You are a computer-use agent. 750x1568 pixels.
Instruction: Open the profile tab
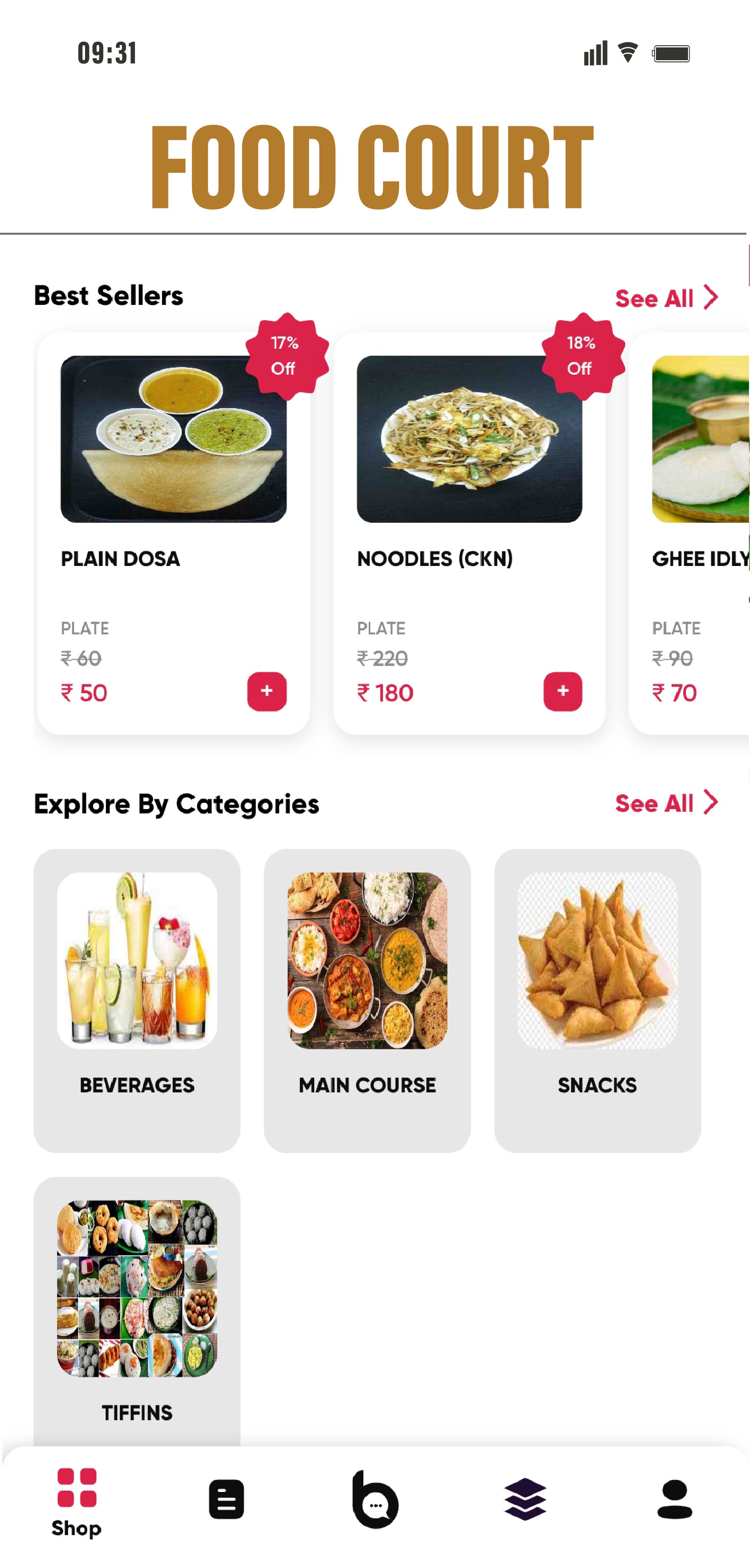tap(675, 1499)
